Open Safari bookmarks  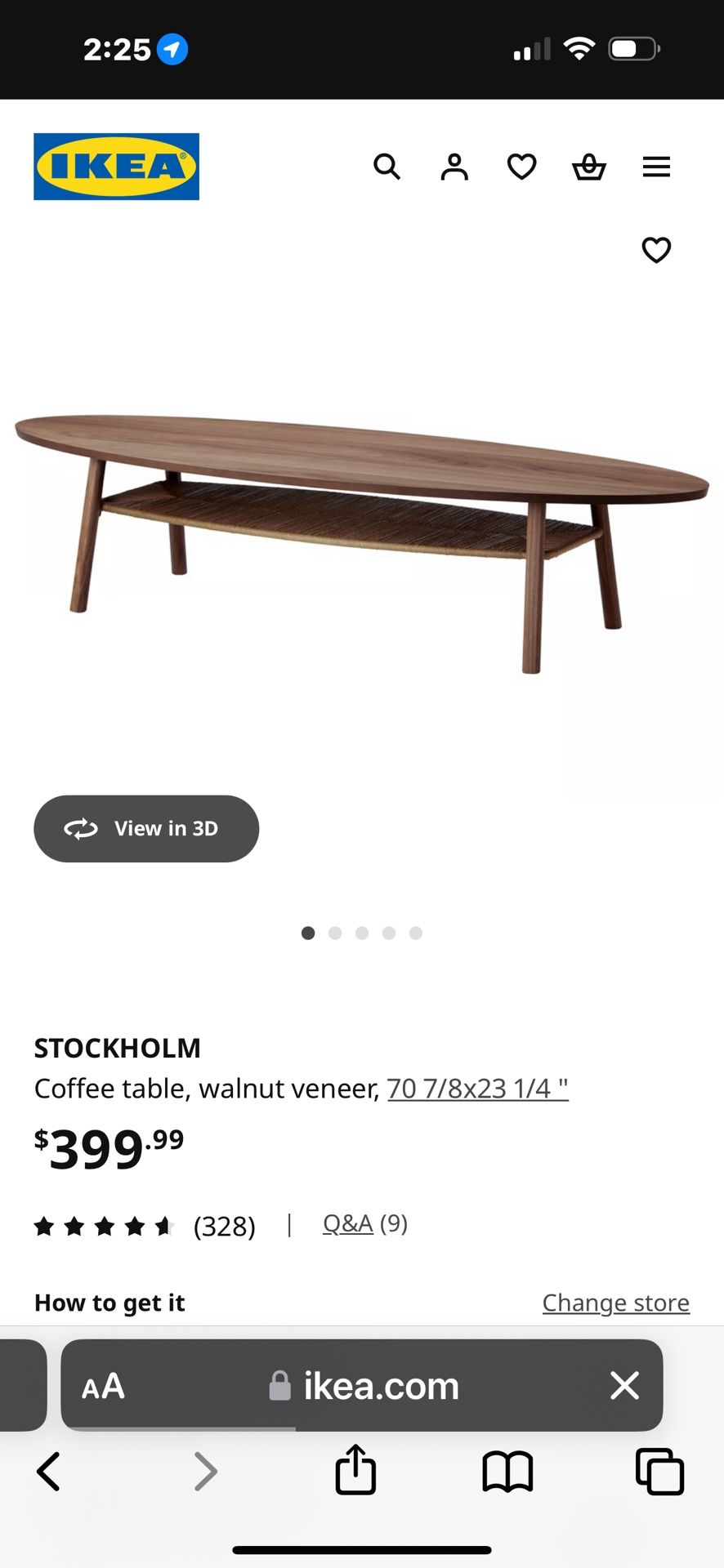point(507,1472)
